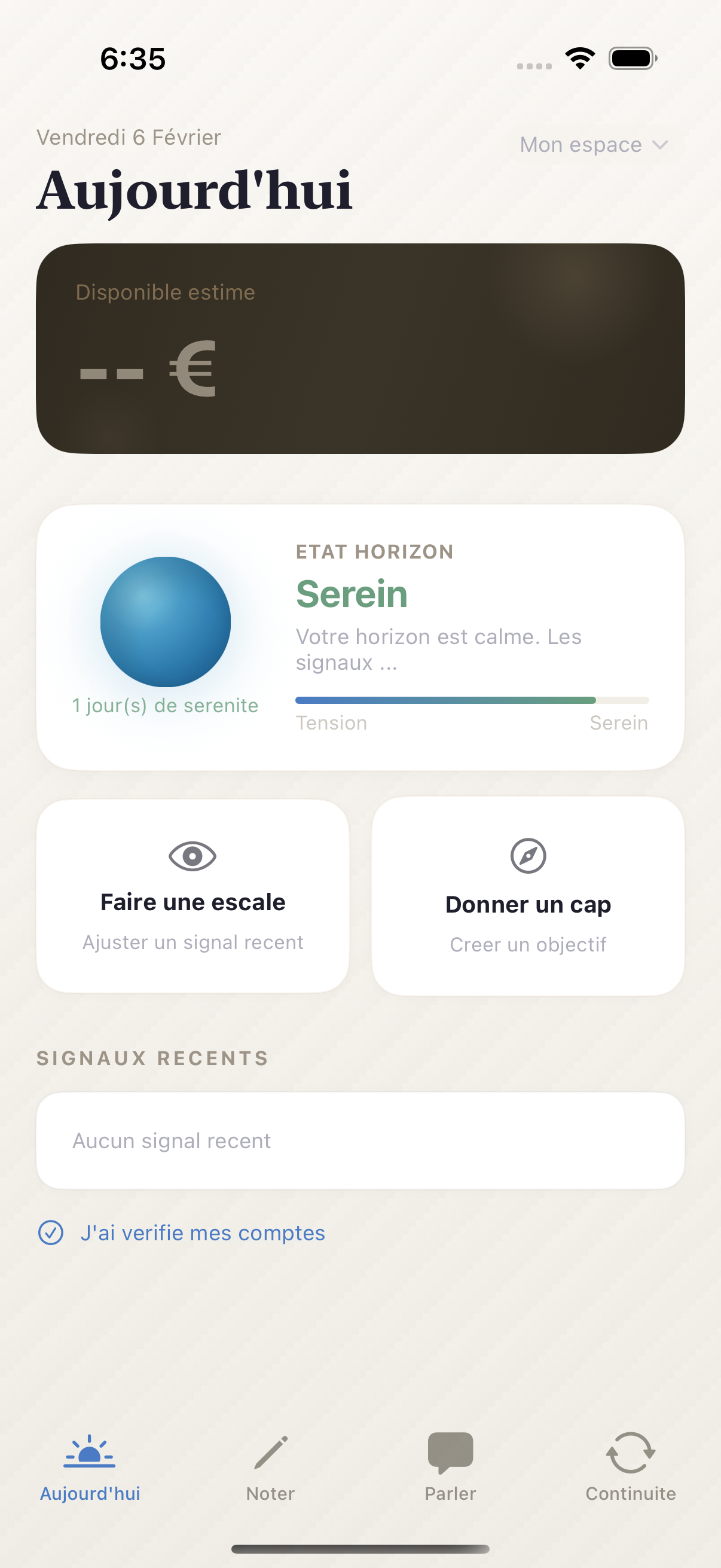Select the eye icon on Faire une escale
Viewport: 721px width, 1568px height.
(192, 857)
